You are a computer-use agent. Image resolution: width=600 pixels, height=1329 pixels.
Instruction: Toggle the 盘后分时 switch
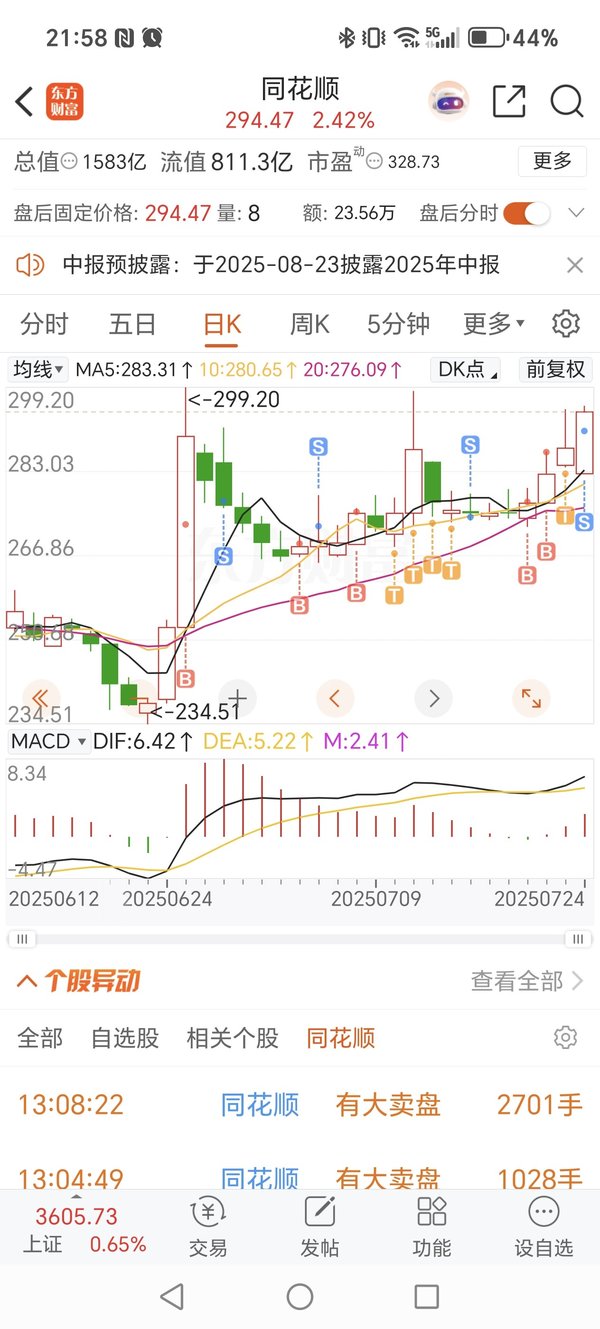(x=526, y=213)
